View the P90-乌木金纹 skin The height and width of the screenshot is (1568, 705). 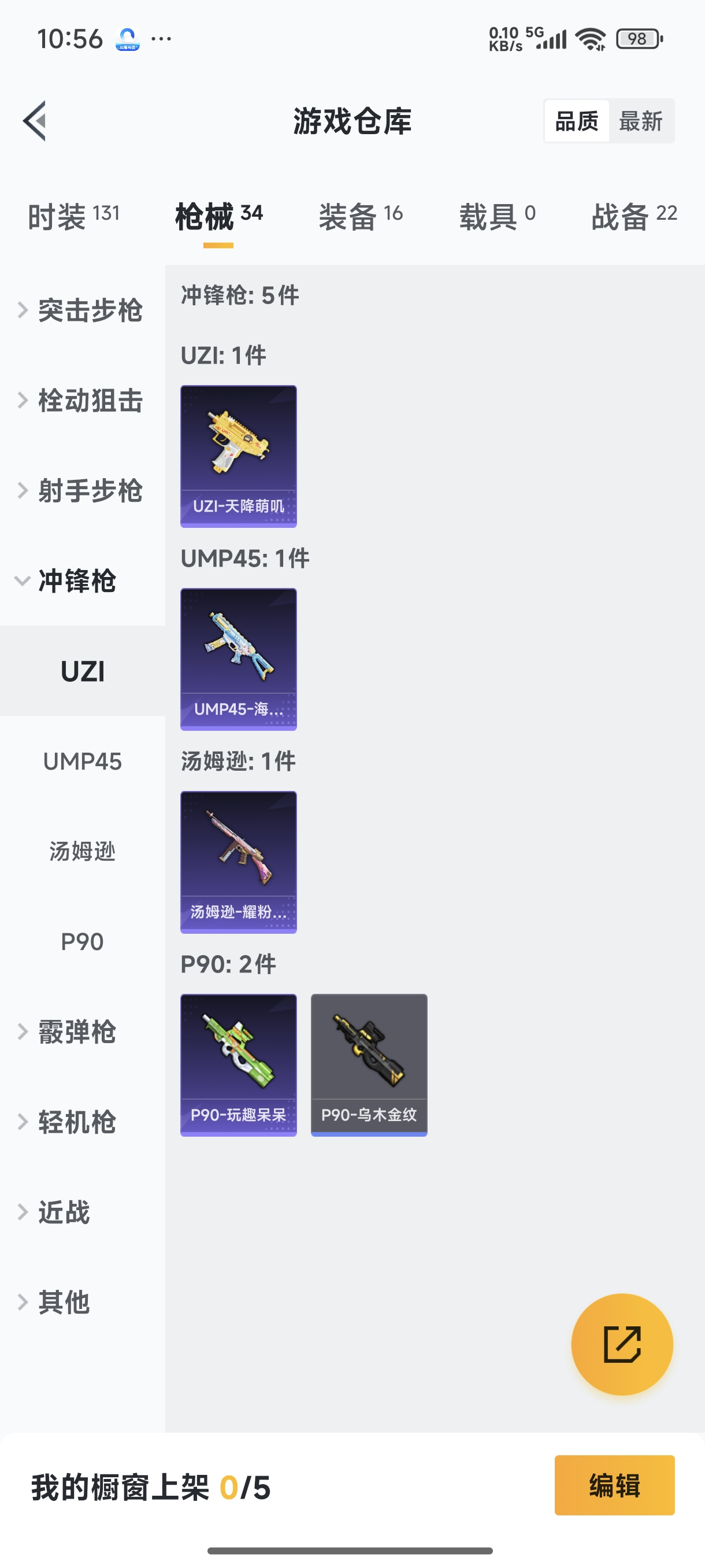click(369, 1064)
